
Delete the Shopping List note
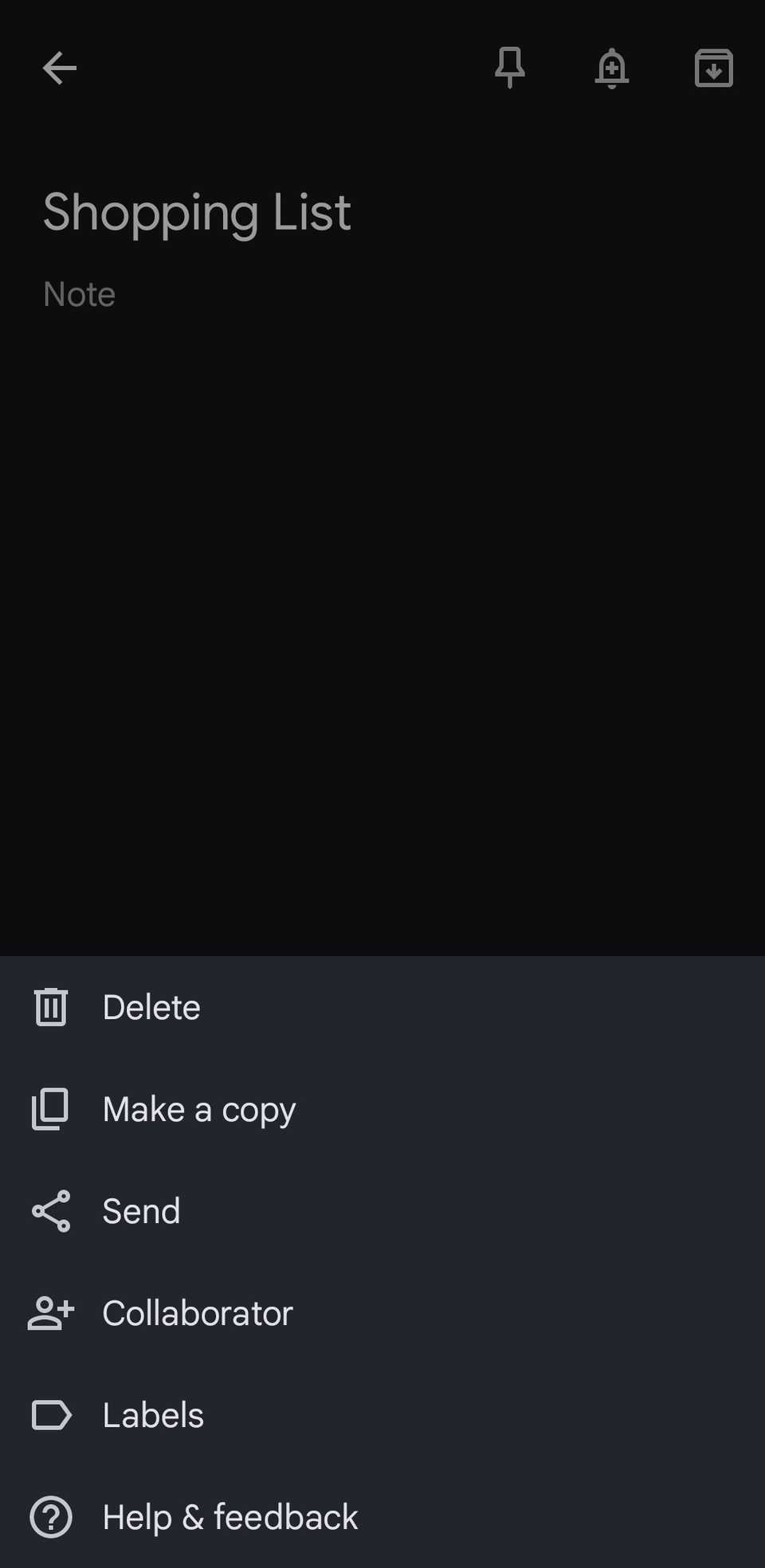[151, 1006]
